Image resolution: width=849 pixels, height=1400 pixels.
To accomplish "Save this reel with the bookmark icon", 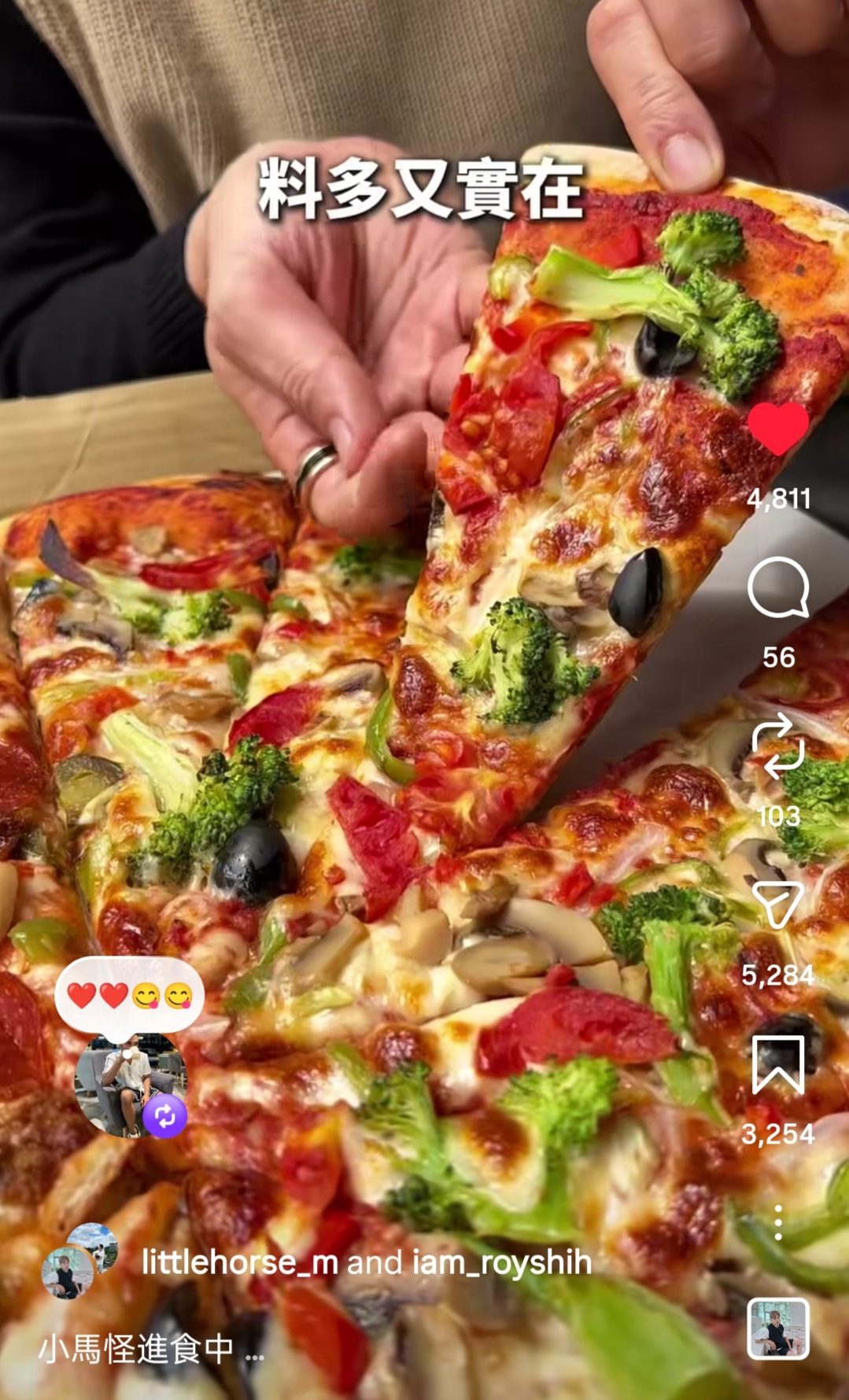I will (x=777, y=1065).
